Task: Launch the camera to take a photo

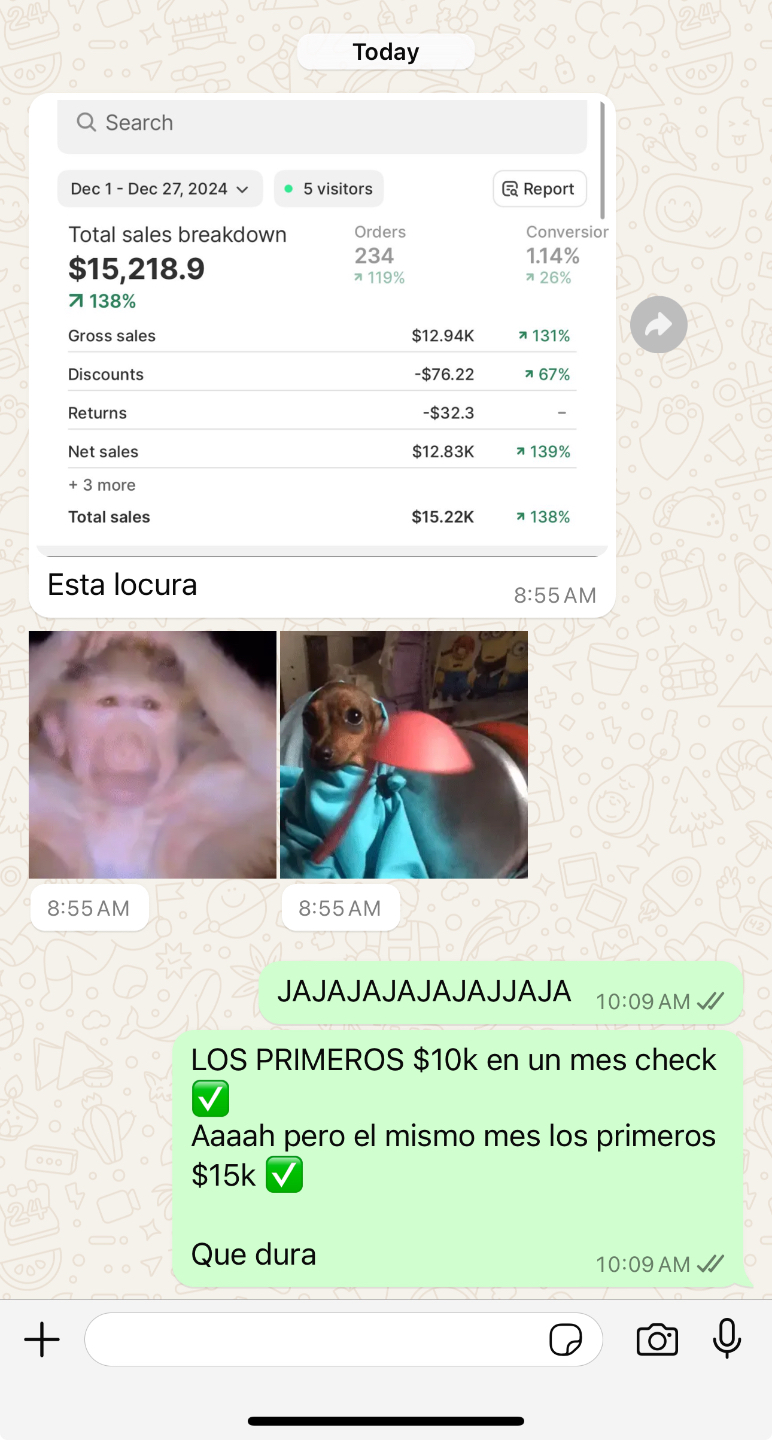Action: pyautogui.click(x=657, y=1340)
